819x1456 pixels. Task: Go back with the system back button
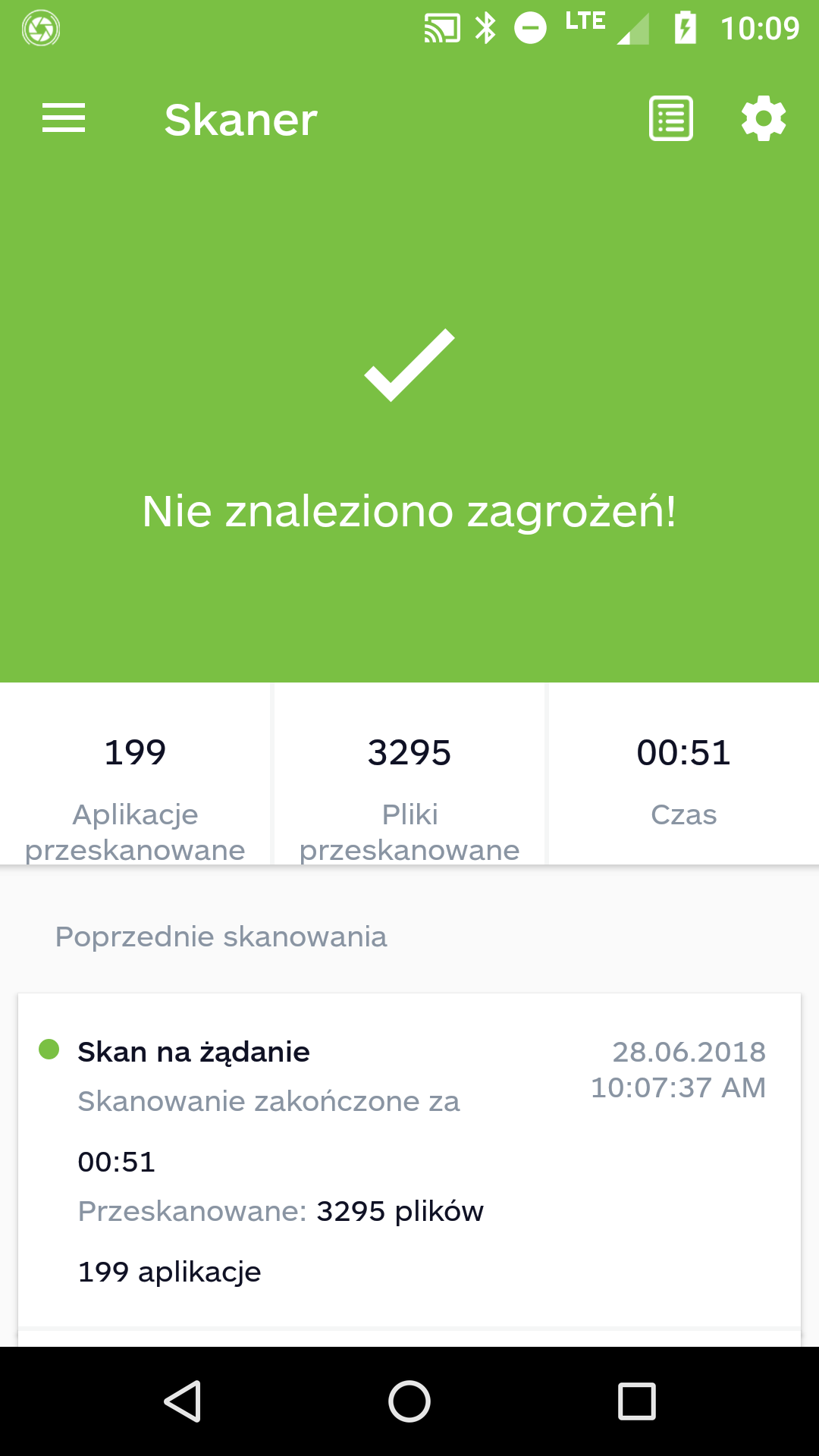[183, 1401]
